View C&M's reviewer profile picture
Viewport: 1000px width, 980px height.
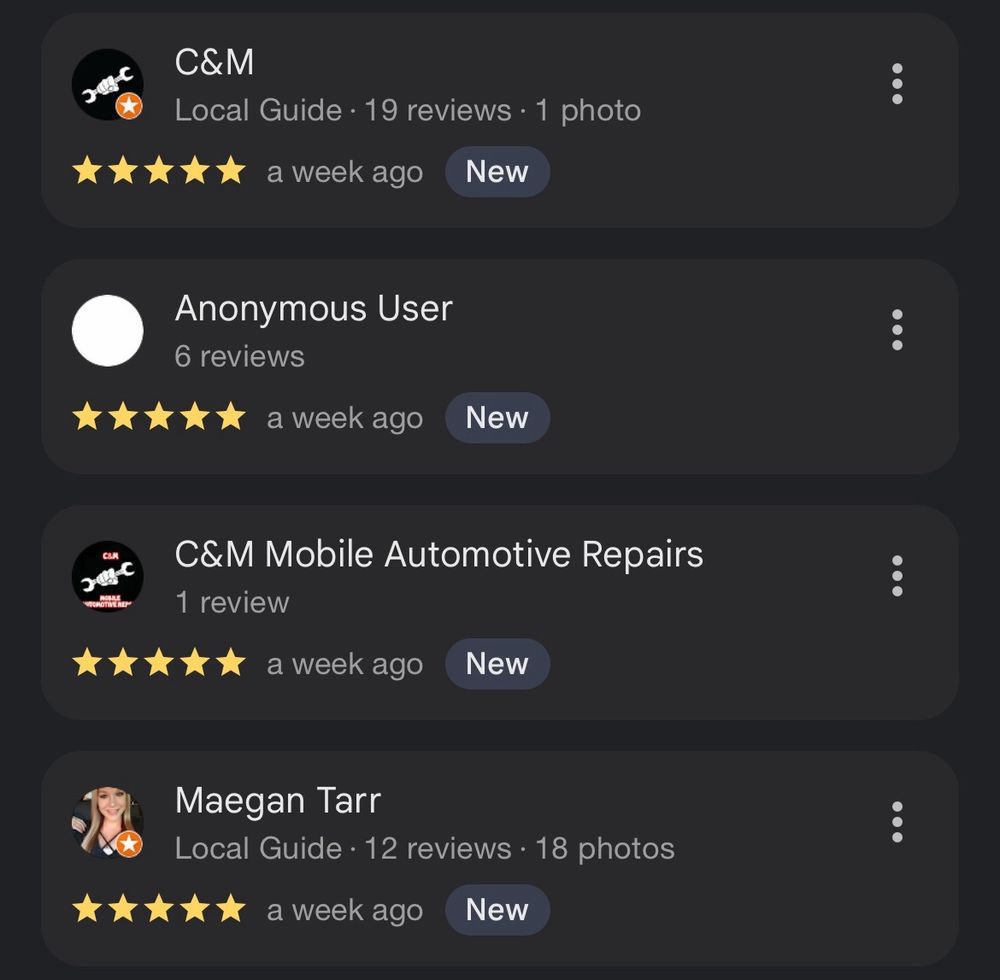[108, 85]
